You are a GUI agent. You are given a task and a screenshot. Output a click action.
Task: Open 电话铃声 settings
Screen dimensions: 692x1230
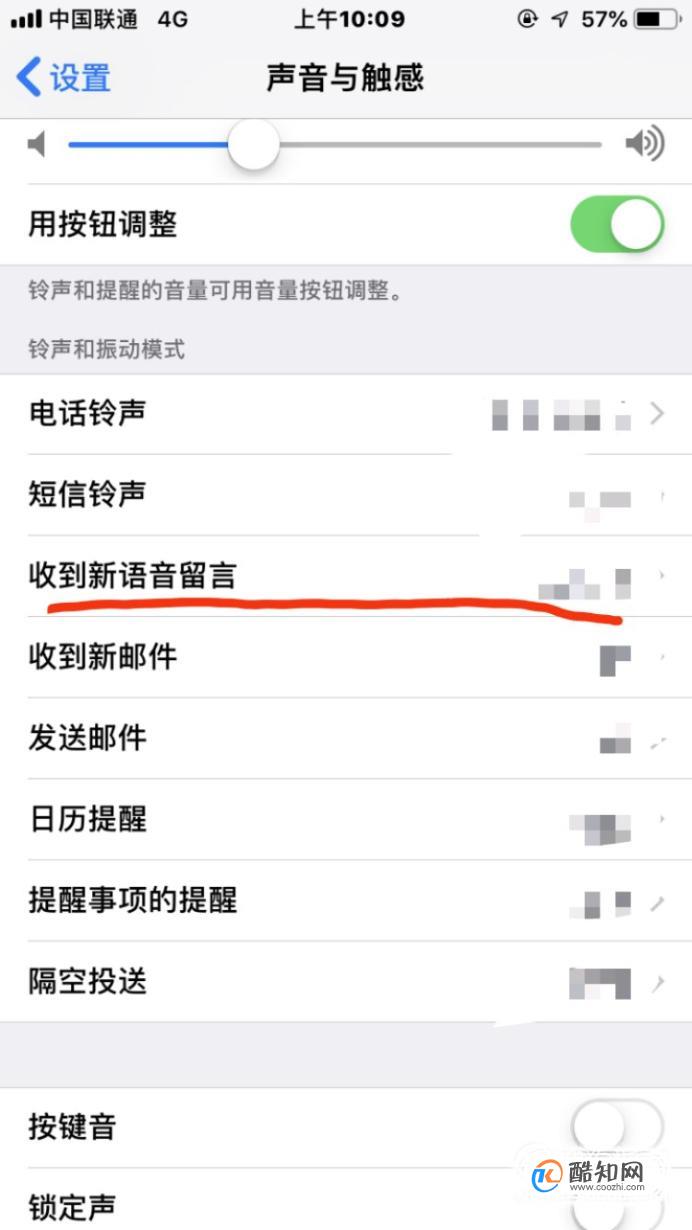tap(345, 413)
